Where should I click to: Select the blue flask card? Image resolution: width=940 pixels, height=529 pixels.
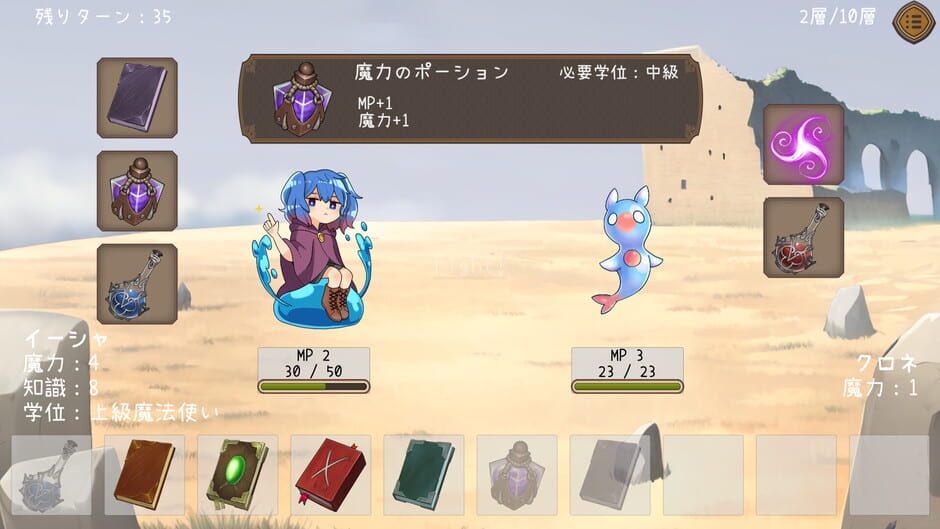click(137, 284)
